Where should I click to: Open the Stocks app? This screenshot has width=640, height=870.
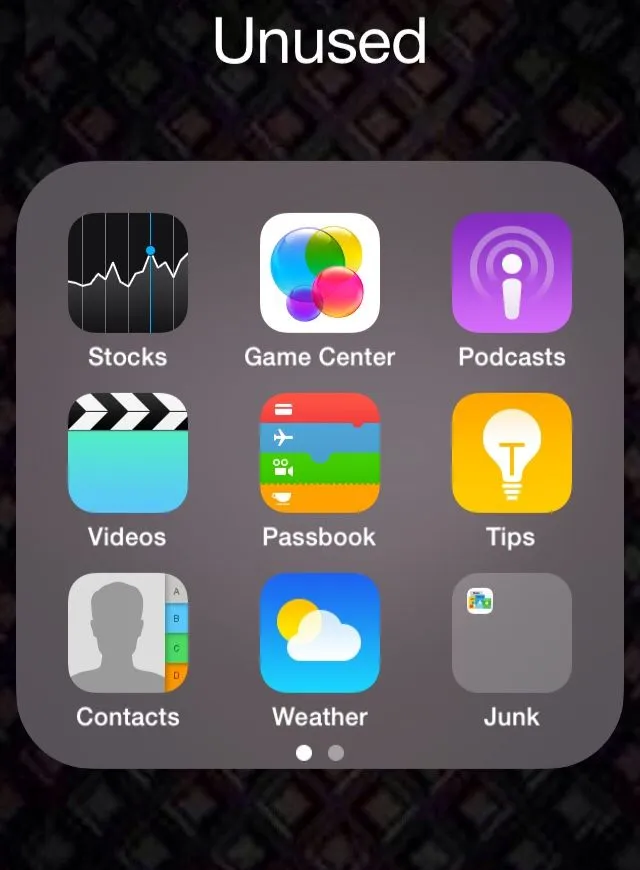coord(128,273)
